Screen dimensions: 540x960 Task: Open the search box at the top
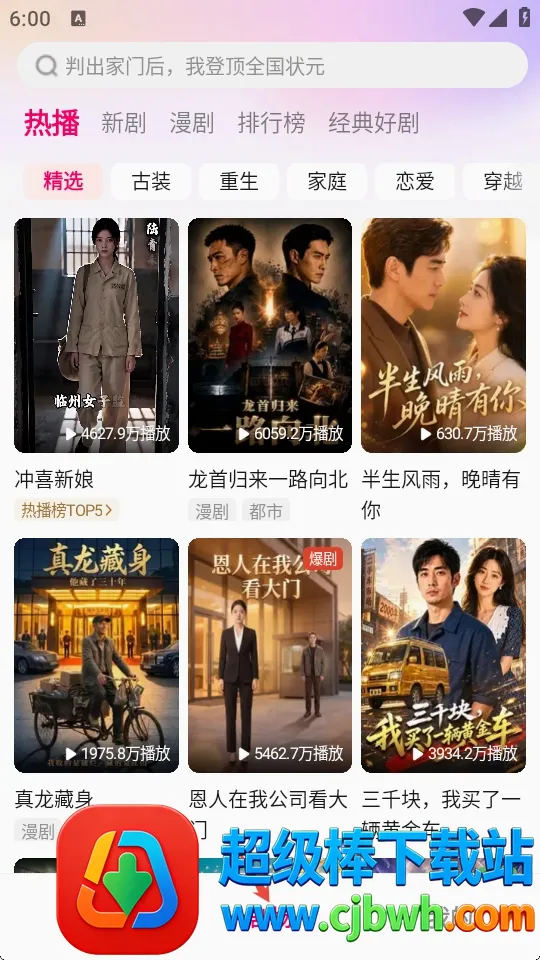[272, 66]
